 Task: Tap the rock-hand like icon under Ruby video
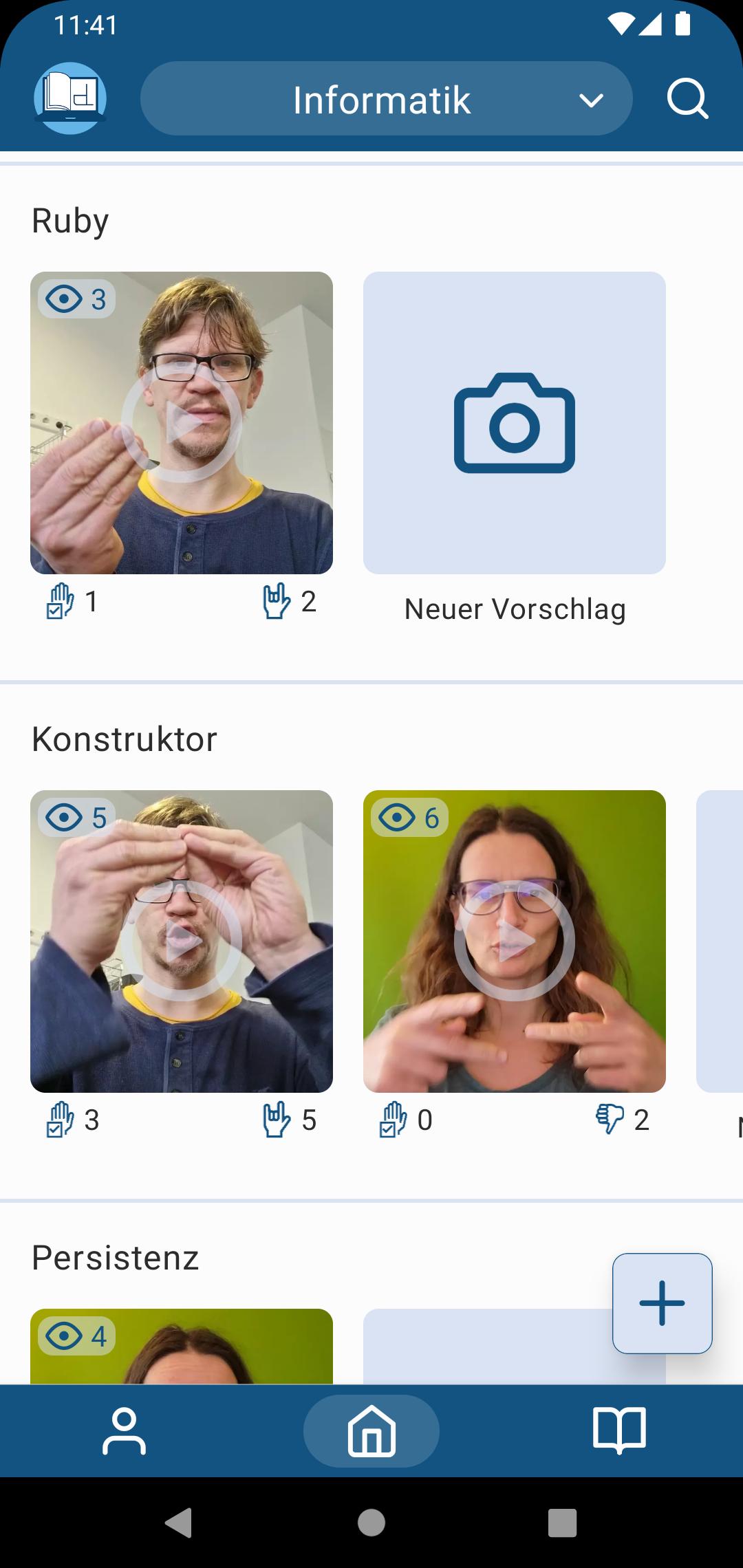[x=276, y=601]
